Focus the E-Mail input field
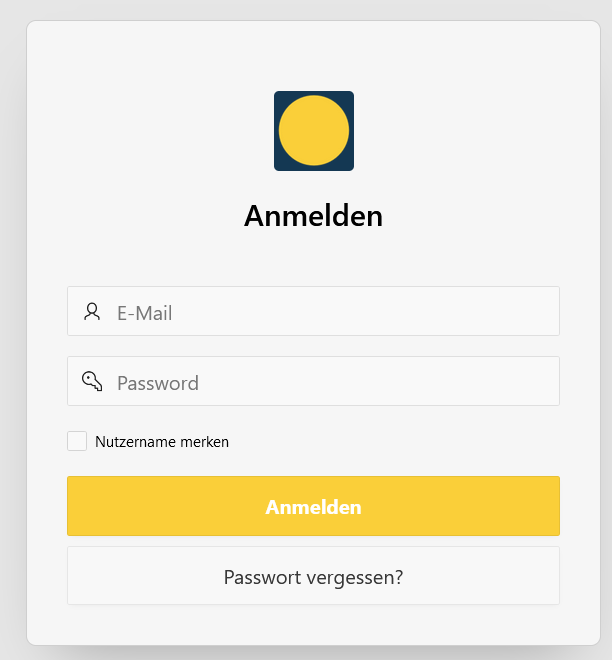The width and height of the screenshot is (612, 660). pos(313,312)
